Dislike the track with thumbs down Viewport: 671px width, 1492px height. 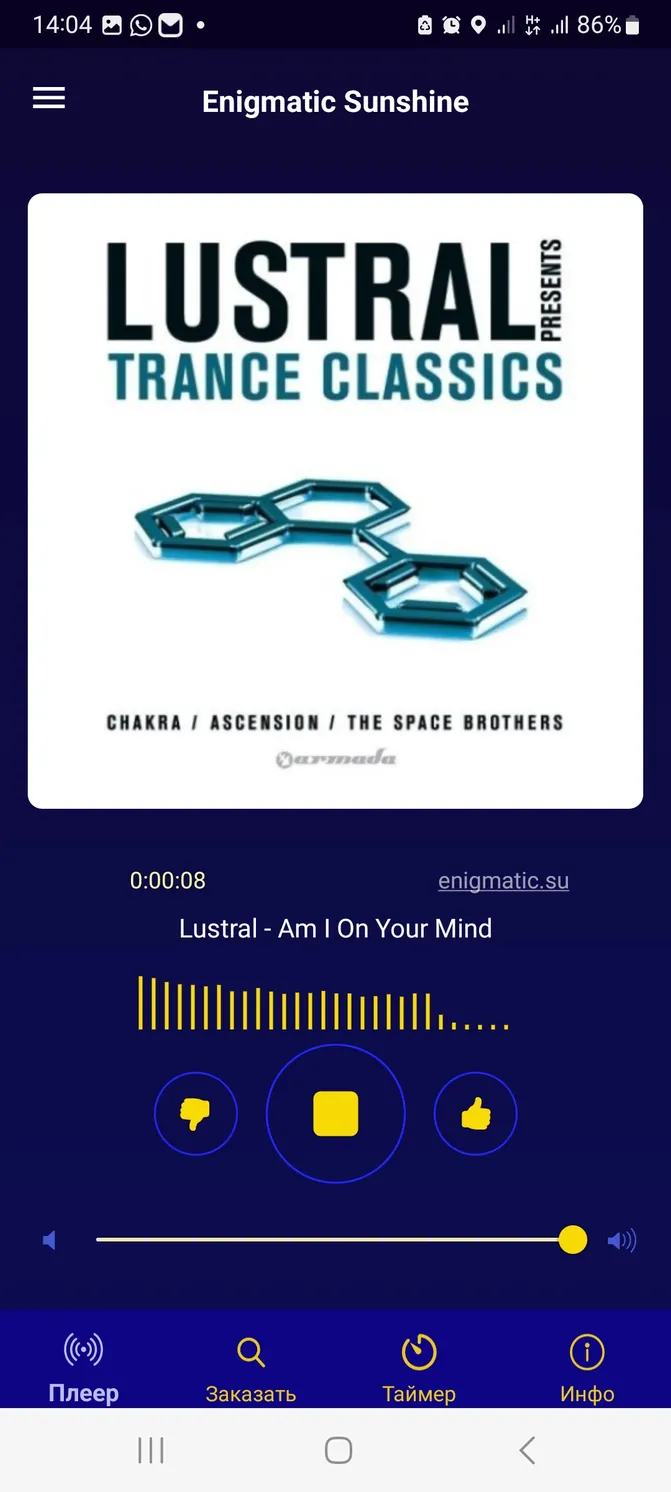[x=195, y=1113]
